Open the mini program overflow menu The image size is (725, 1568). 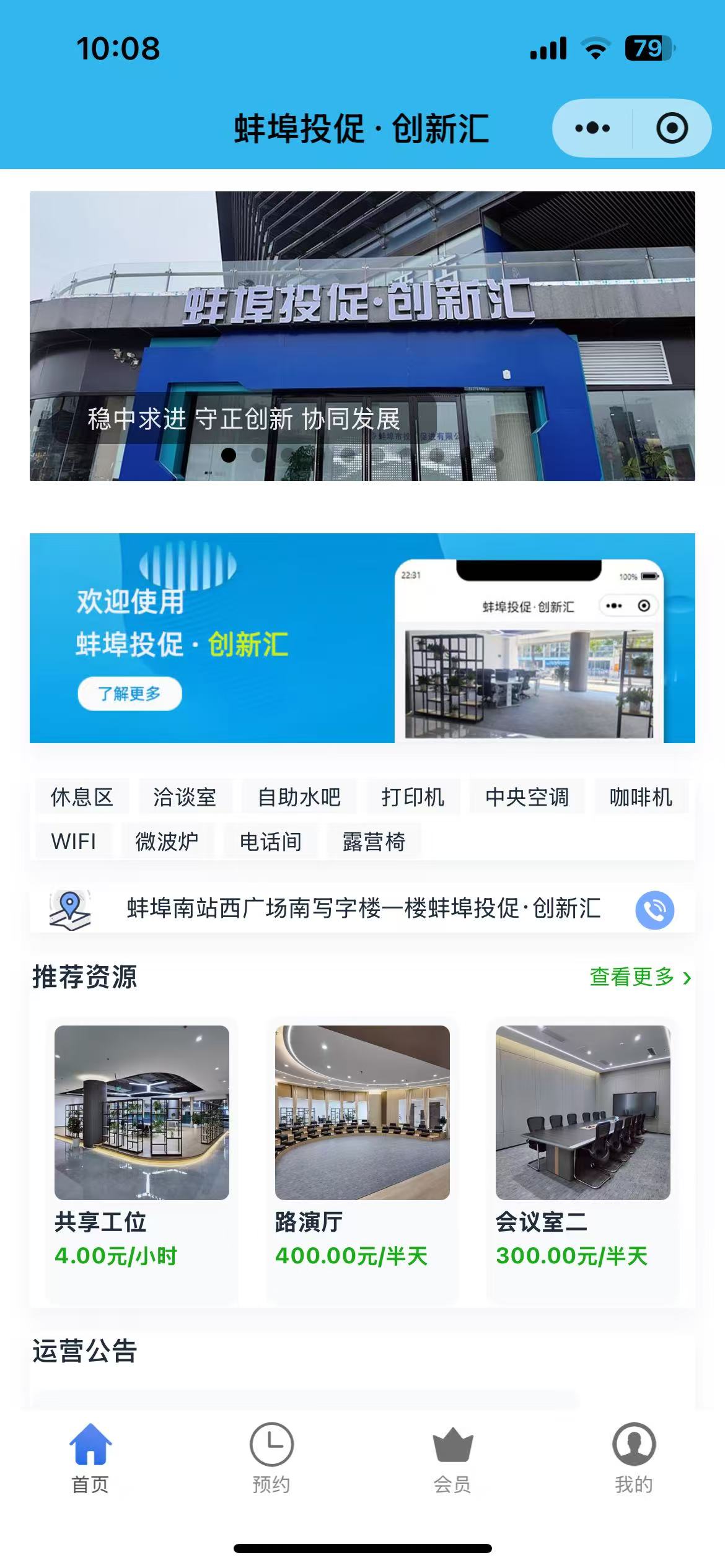(592, 129)
